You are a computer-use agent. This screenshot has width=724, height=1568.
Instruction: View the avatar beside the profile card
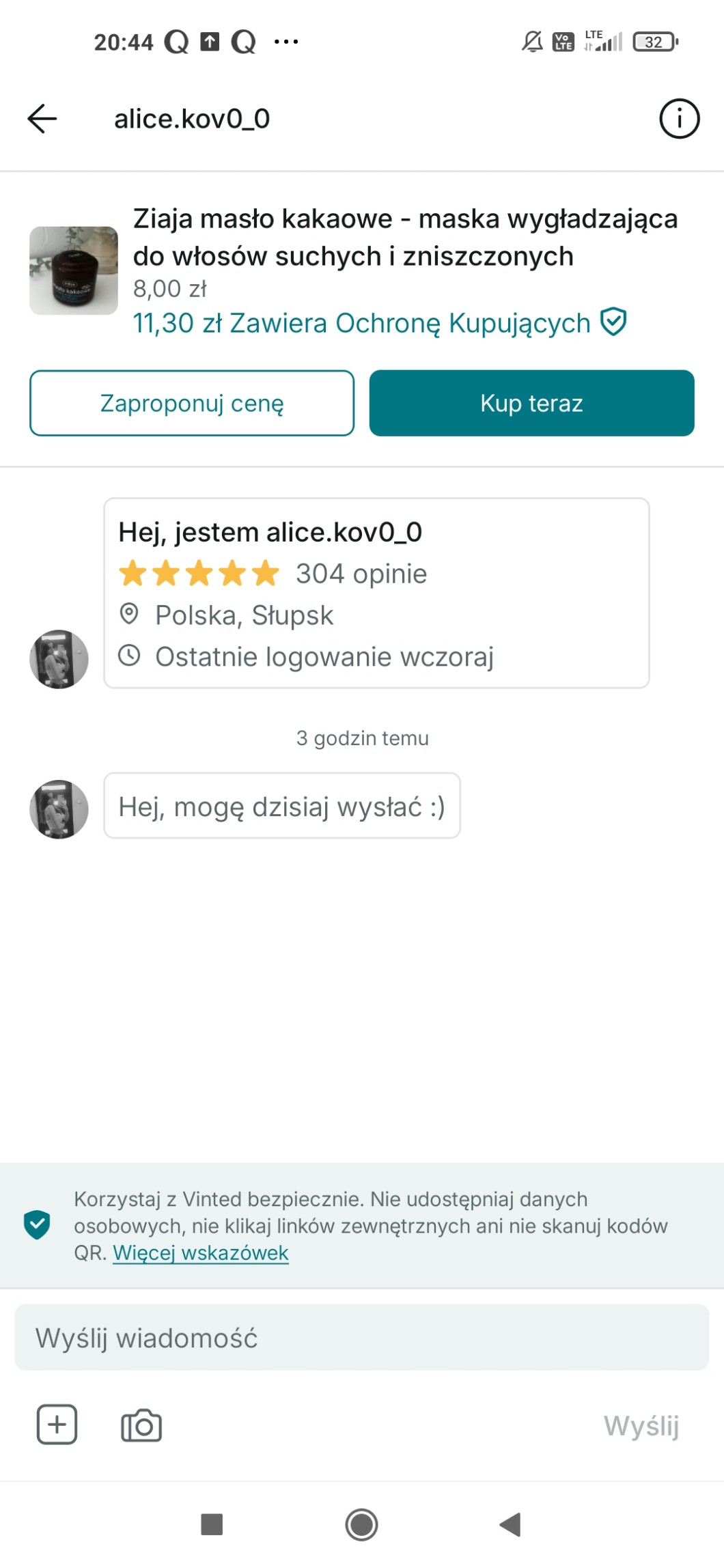coord(59,659)
